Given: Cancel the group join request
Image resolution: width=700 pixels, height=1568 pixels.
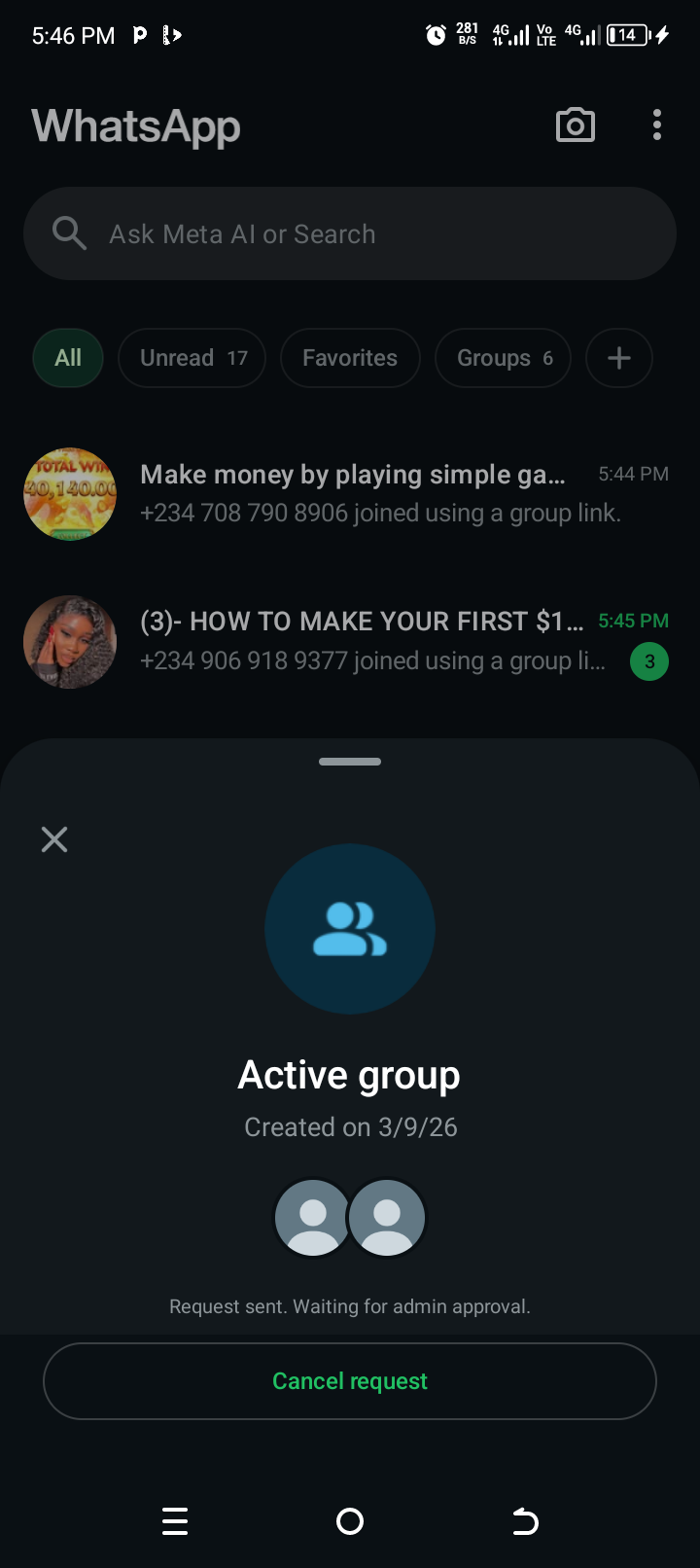Looking at the screenshot, I should pos(350,1381).
